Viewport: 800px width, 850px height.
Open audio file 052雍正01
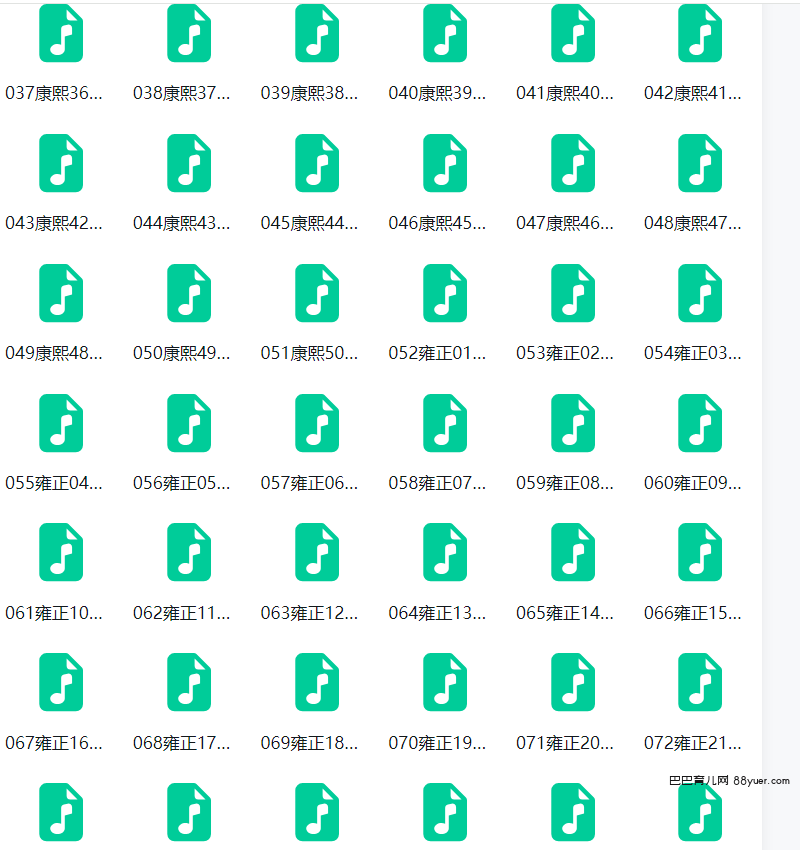click(x=445, y=294)
